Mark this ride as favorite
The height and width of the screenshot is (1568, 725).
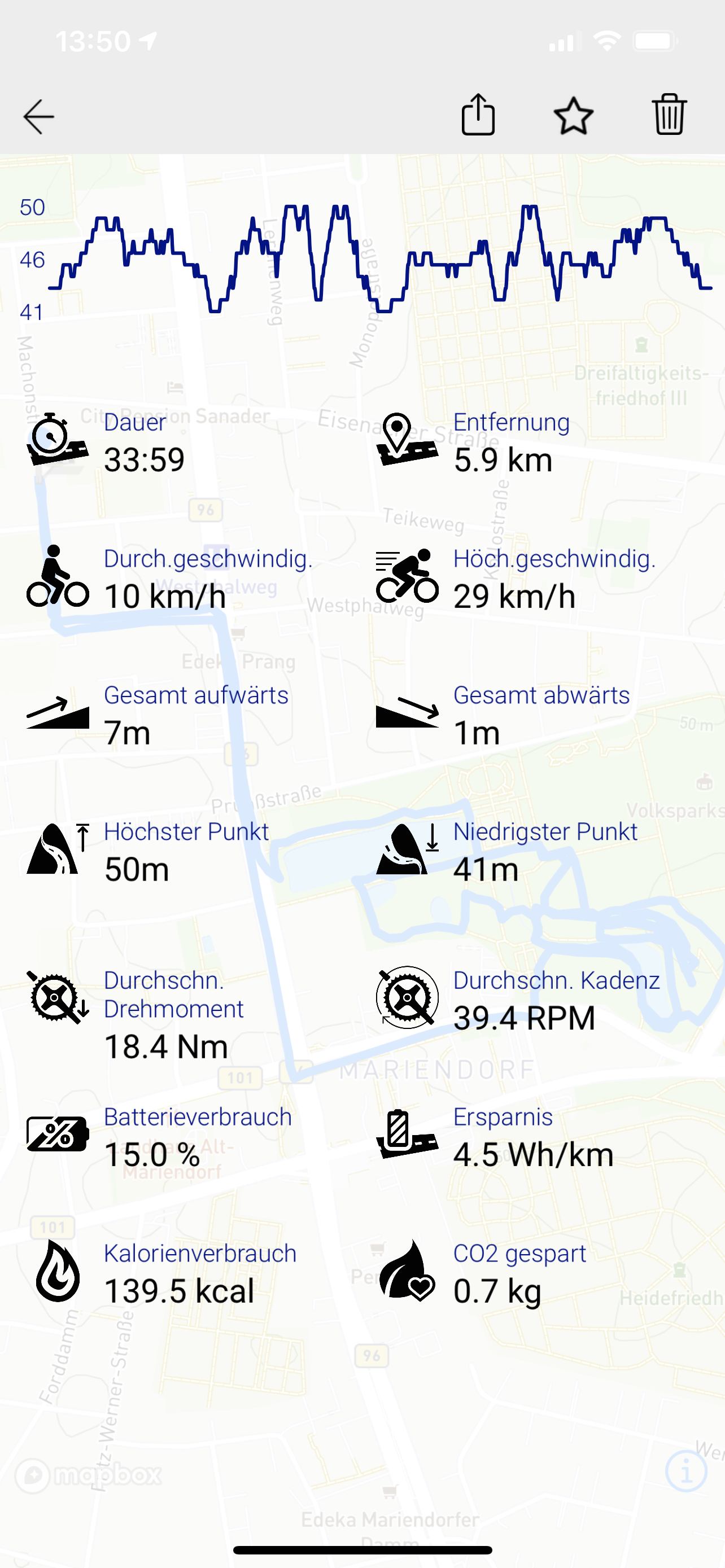coord(574,116)
